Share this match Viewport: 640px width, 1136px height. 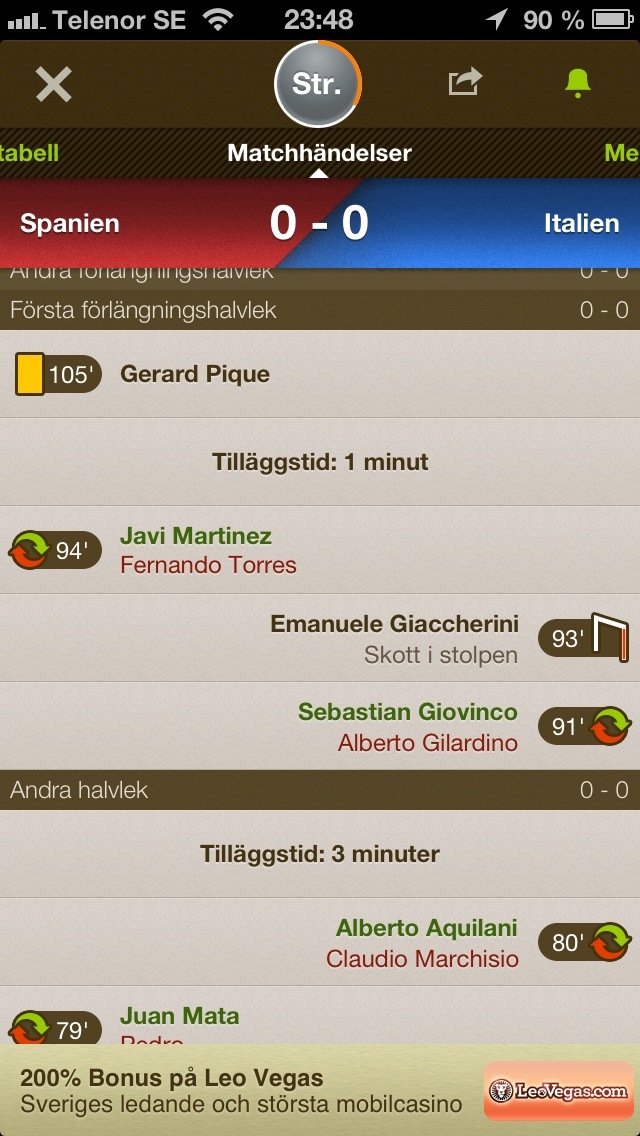(x=464, y=83)
